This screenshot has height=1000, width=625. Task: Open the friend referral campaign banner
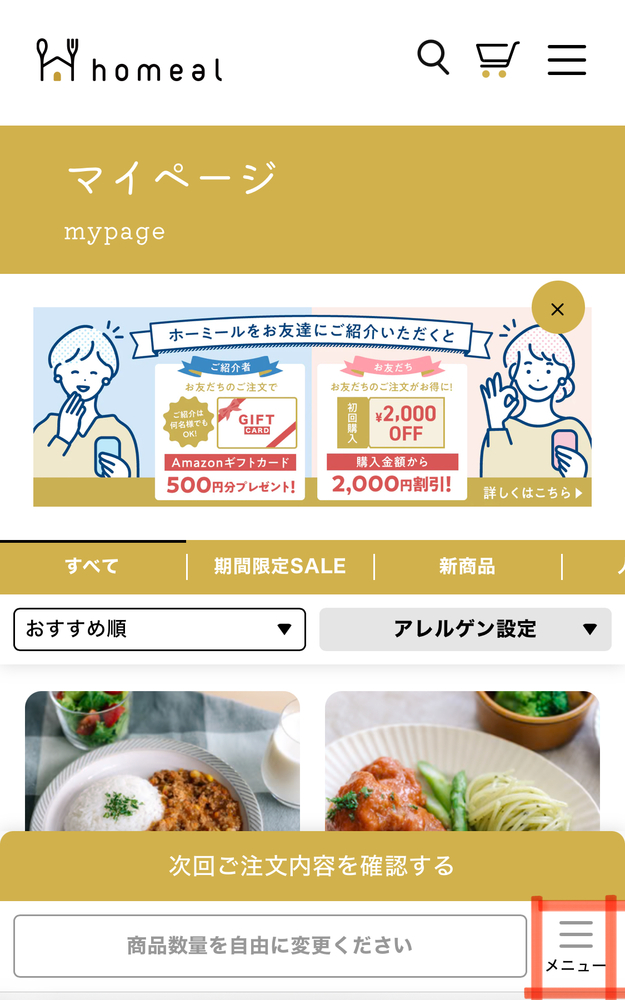pyautogui.click(x=312, y=410)
